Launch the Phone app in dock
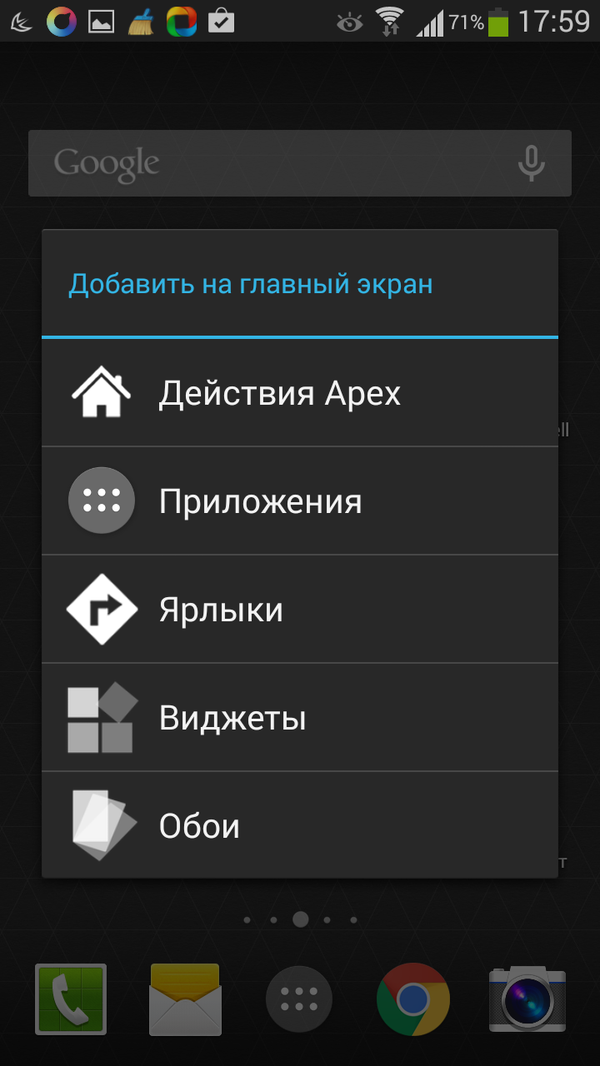This screenshot has height=1066, width=600. 71,998
